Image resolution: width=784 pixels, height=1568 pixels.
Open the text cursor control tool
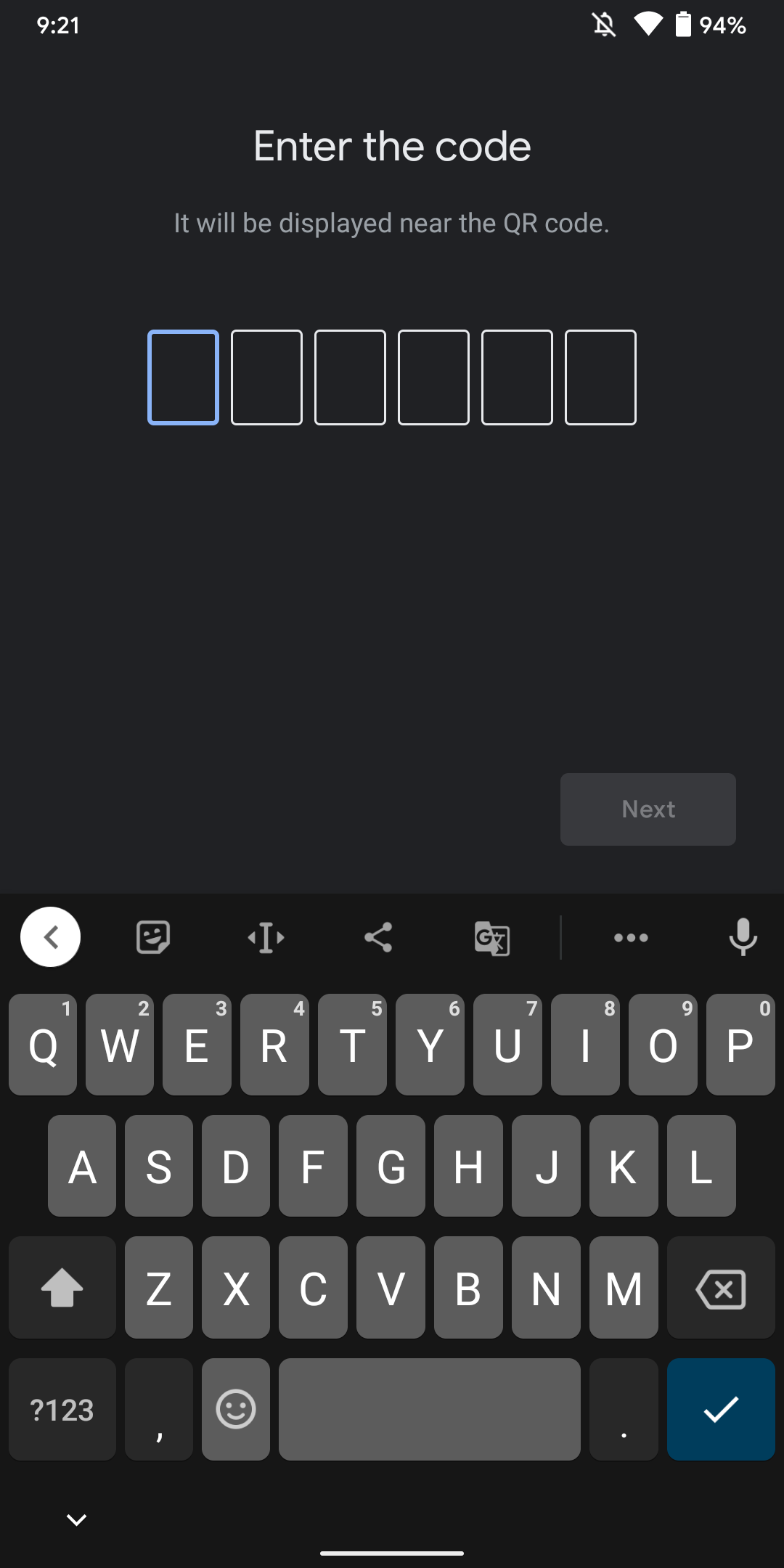pos(266,937)
